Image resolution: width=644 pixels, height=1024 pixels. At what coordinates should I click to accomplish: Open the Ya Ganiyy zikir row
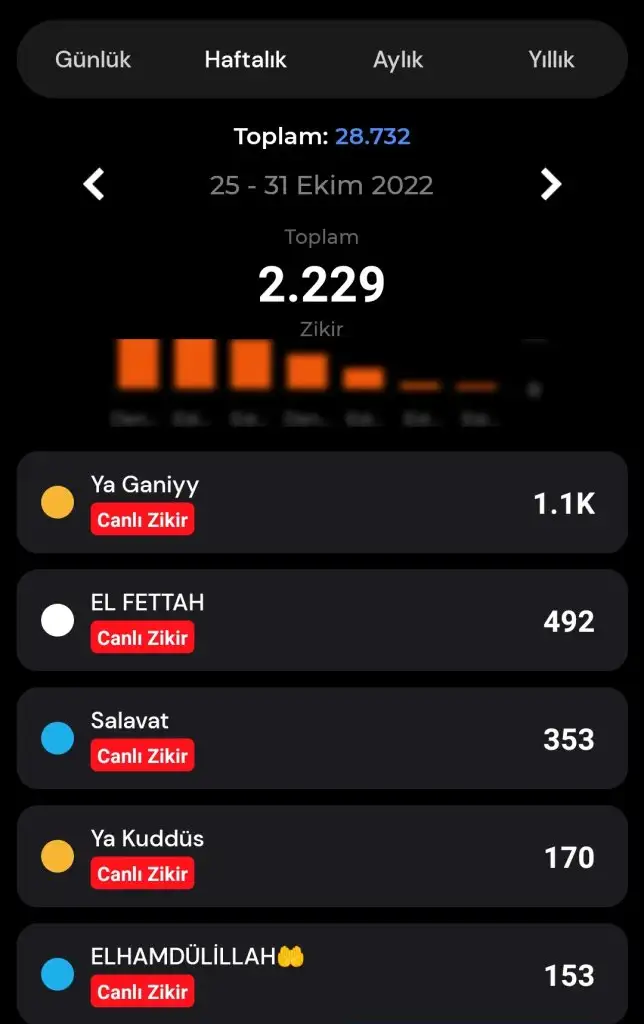[x=322, y=502]
